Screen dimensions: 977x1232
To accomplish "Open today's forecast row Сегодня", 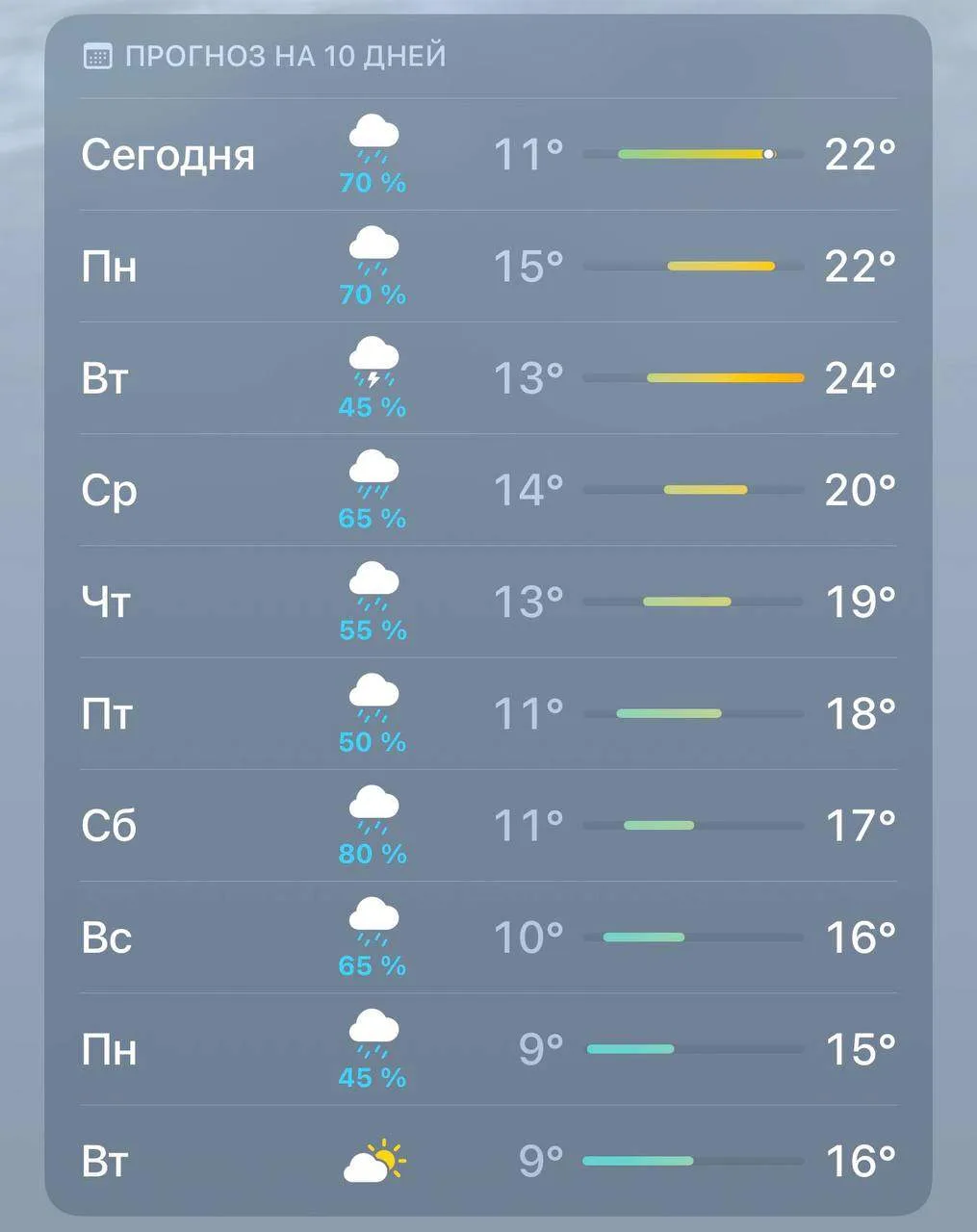I will [x=488, y=154].
